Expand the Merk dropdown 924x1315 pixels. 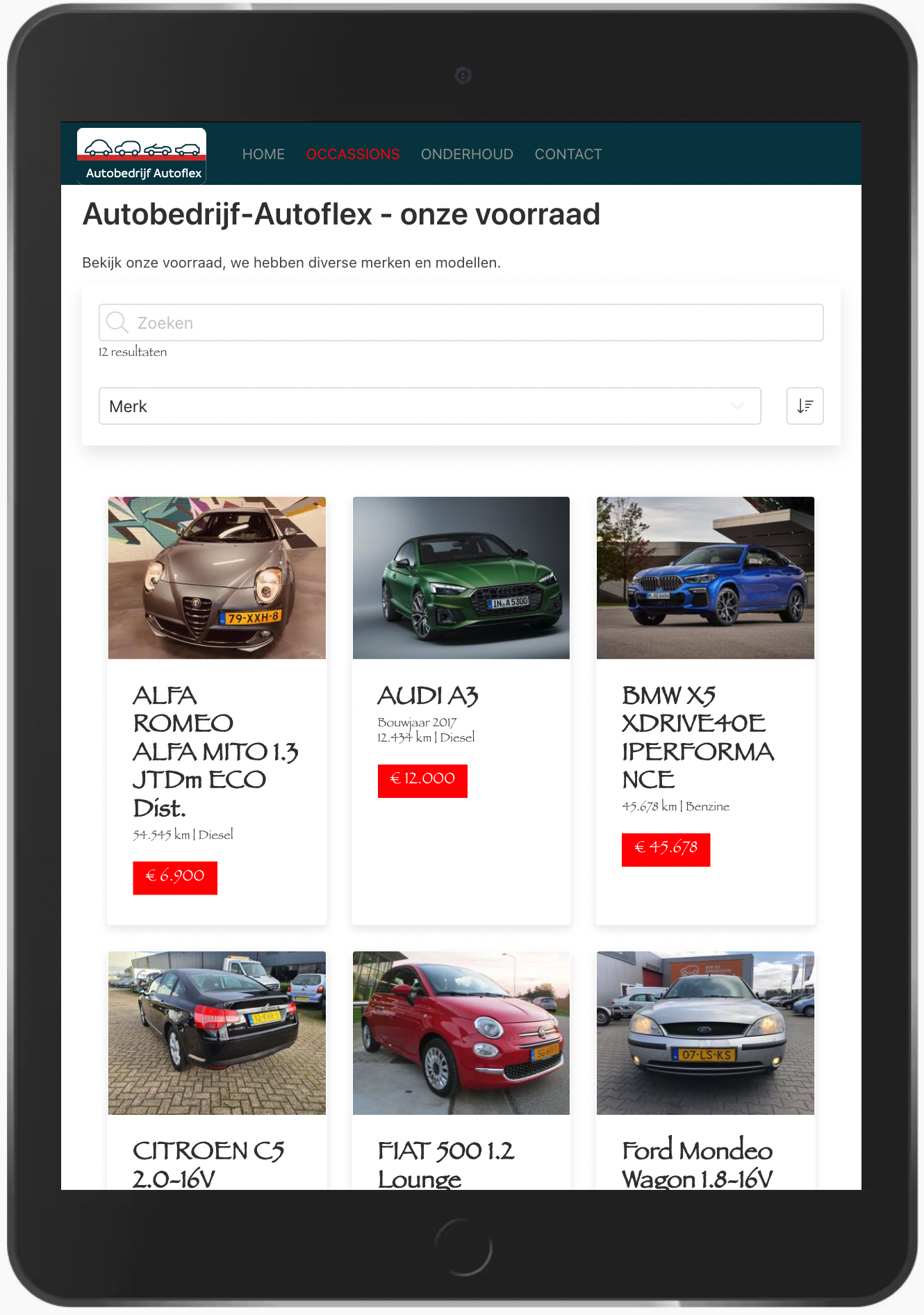pos(429,406)
